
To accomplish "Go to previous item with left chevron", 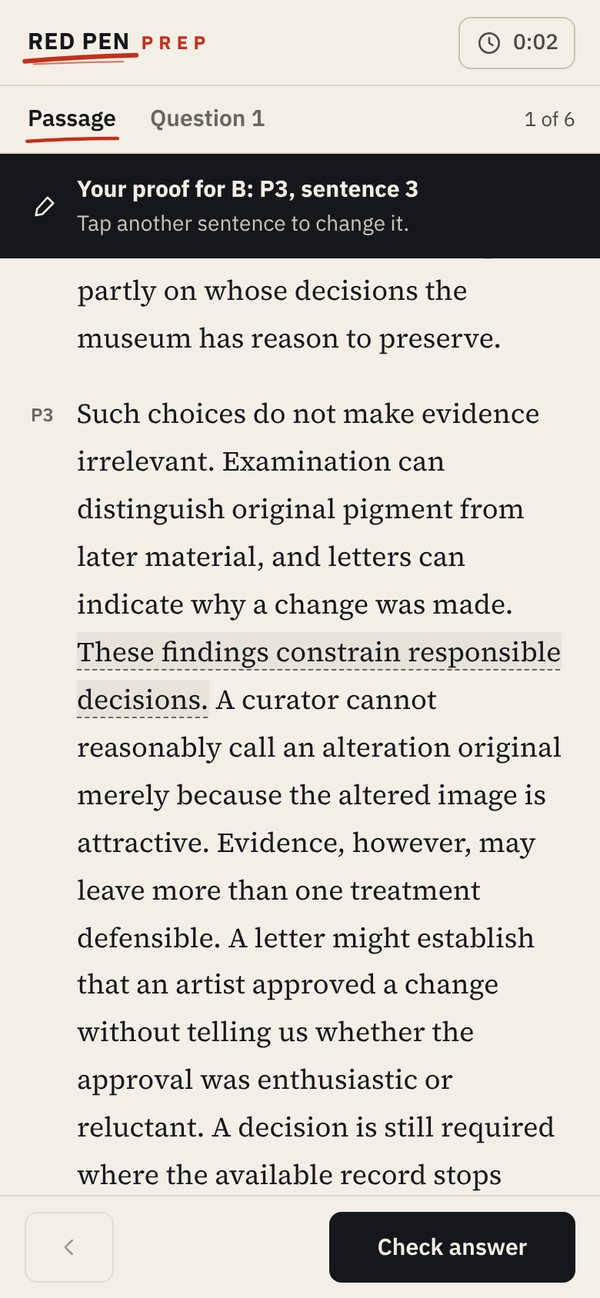I will coord(69,1247).
